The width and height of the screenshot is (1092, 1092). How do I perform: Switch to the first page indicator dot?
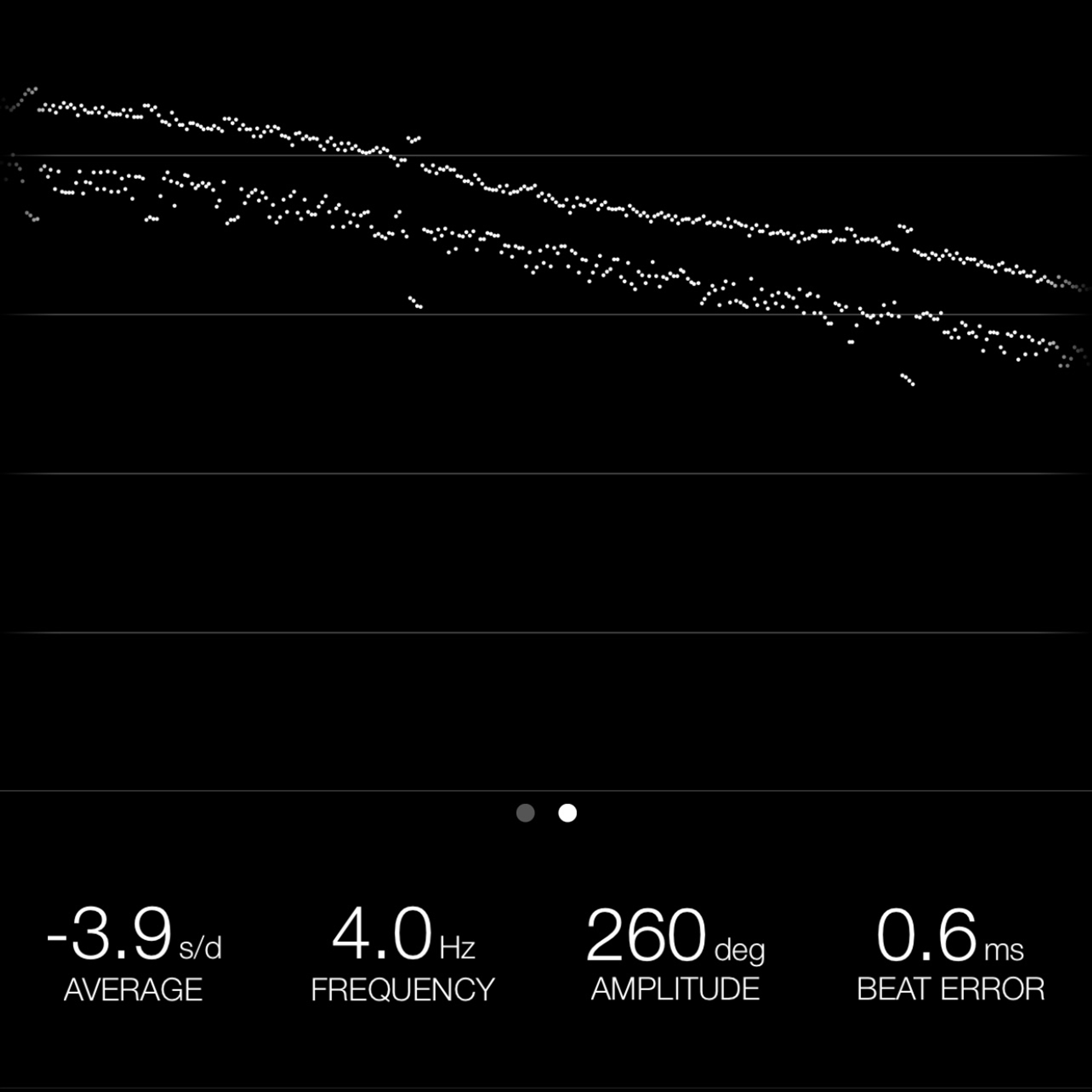[x=525, y=813]
